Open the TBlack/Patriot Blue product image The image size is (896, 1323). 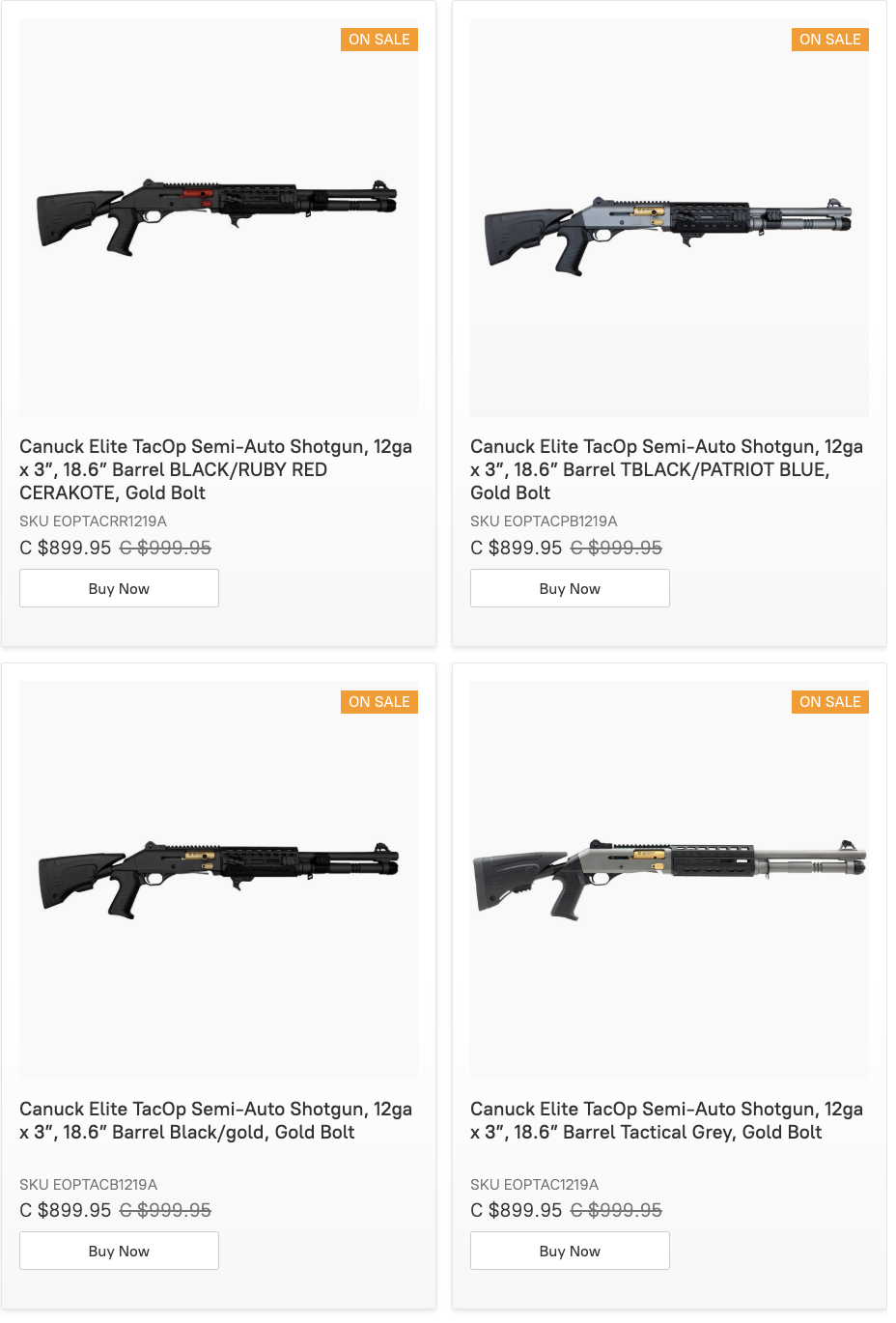(x=669, y=218)
